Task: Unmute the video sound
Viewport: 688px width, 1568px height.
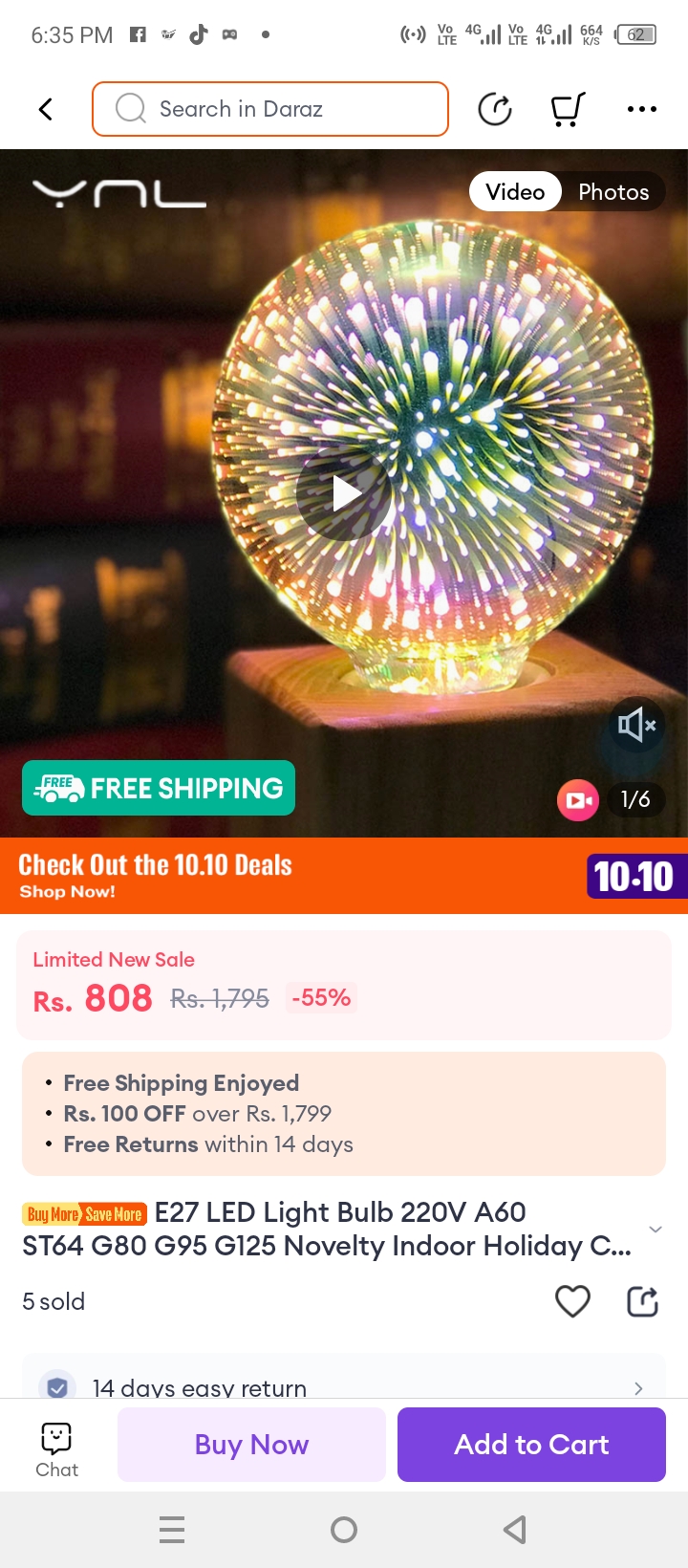Action: [x=636, y=726]
